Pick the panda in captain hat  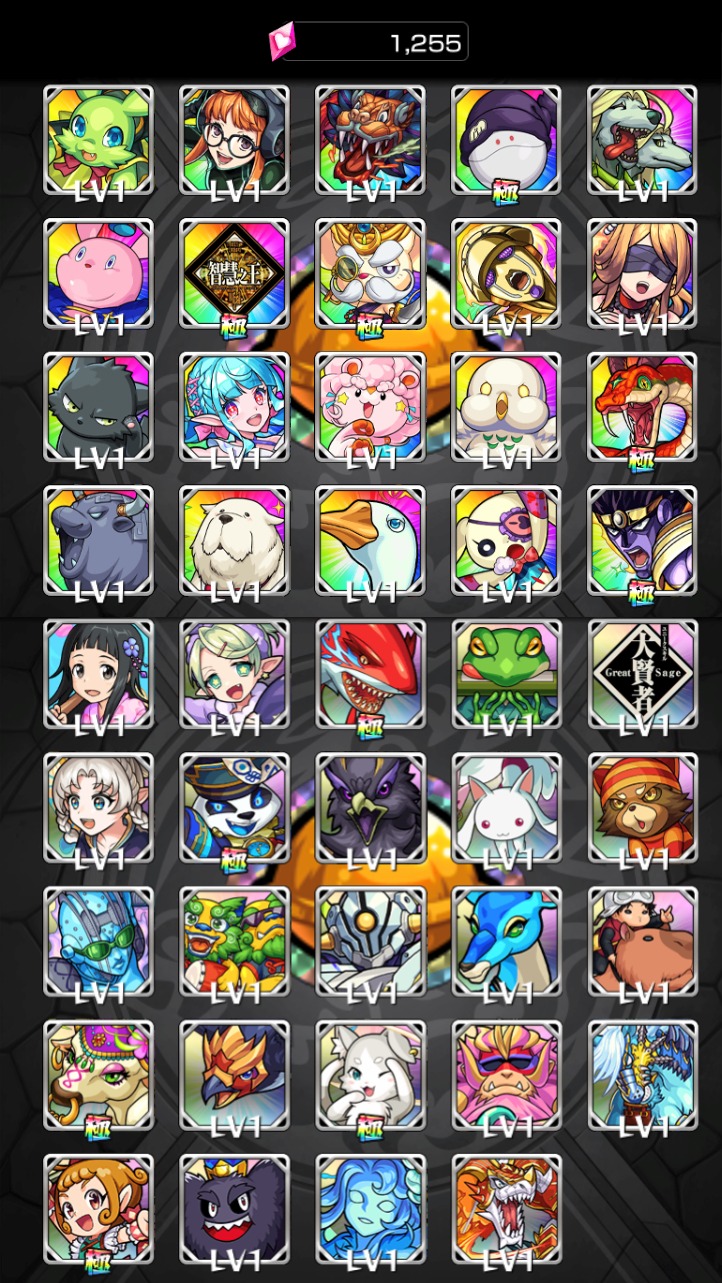click(234, 806)
